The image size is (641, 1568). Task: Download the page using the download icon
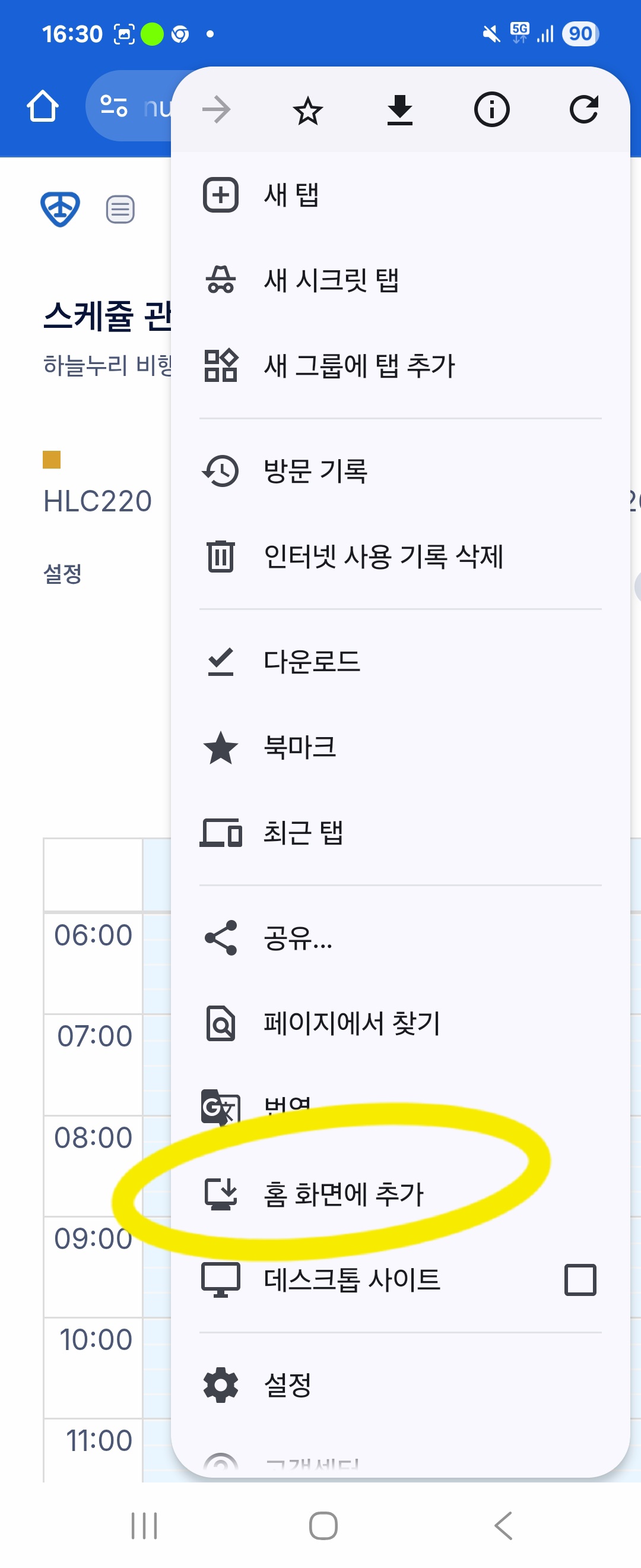(399, 110)
